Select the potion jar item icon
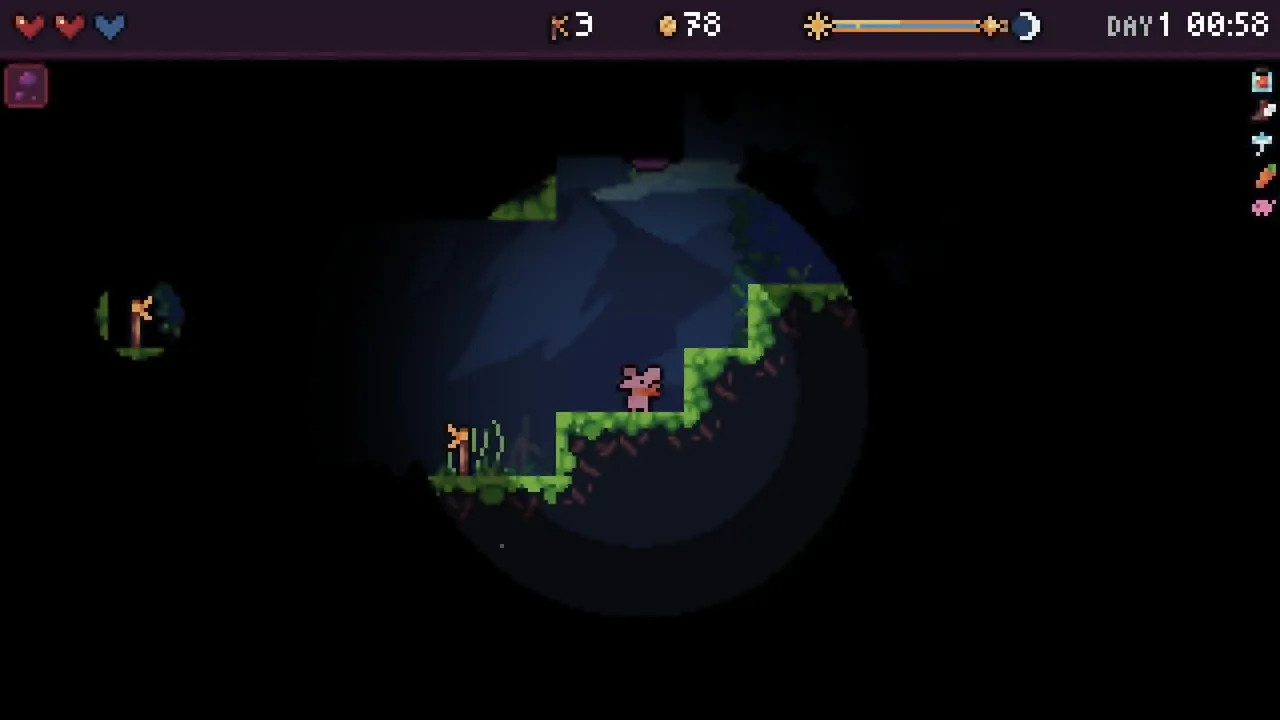The height and width of the screenshot is (720, 1280). 1262,80
